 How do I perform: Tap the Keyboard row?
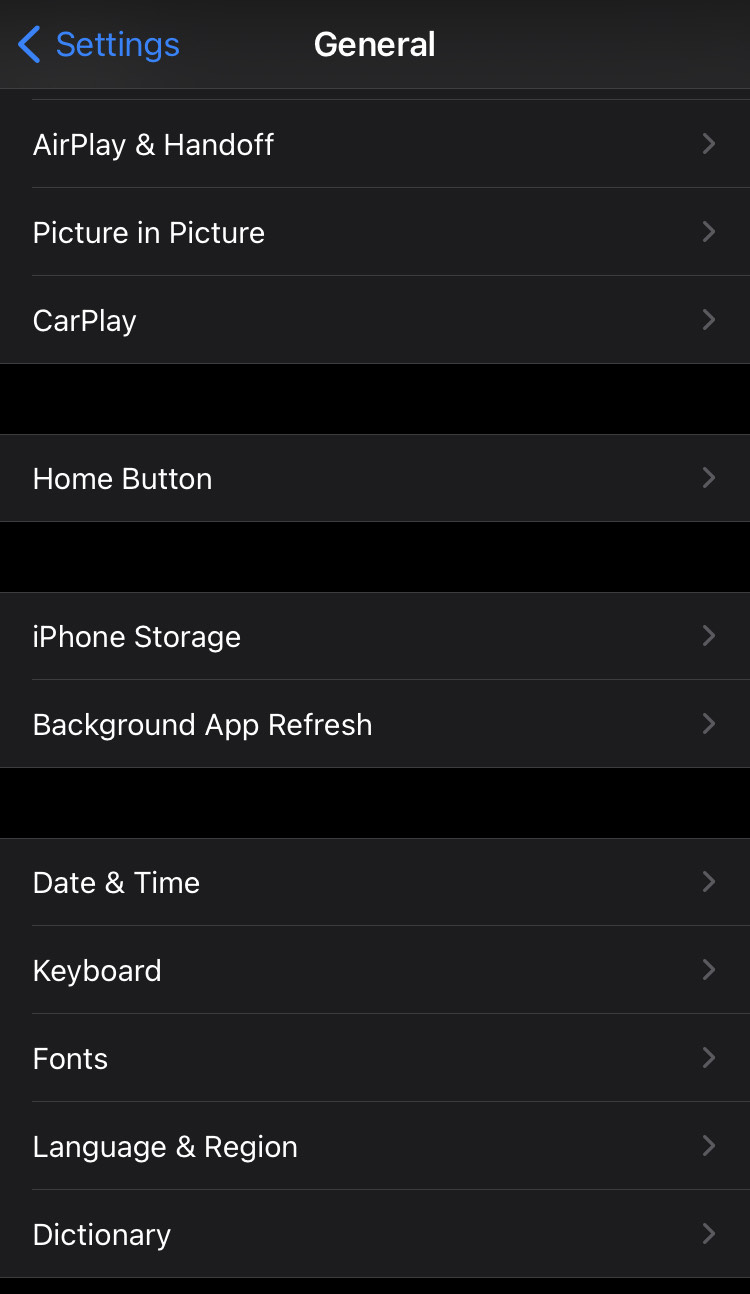point(374,971)
